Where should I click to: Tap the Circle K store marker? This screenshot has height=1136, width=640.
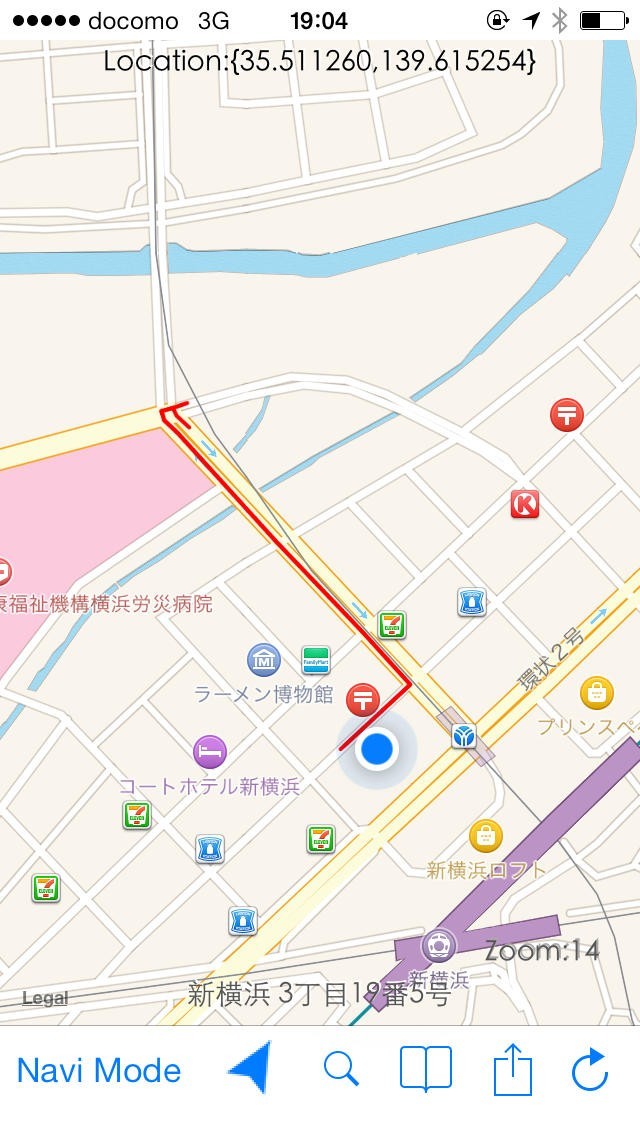(524, 504)
